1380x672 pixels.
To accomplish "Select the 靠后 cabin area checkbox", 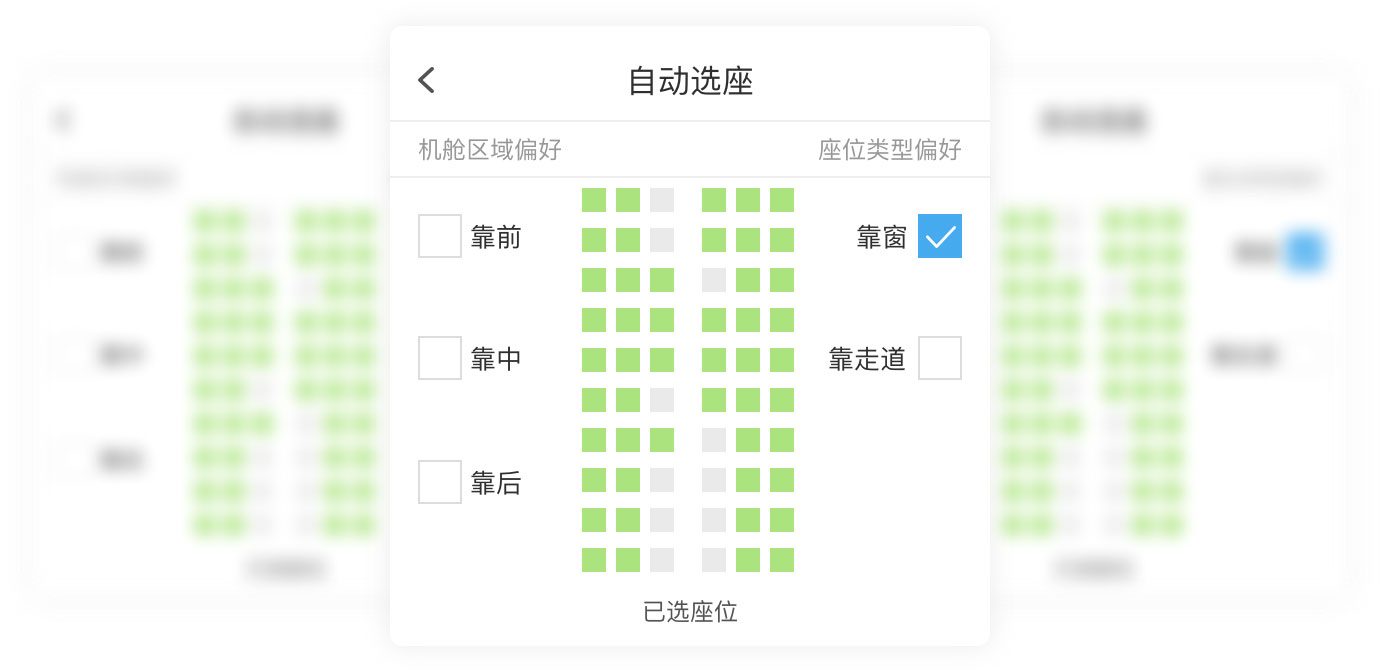I will [440, 482].
